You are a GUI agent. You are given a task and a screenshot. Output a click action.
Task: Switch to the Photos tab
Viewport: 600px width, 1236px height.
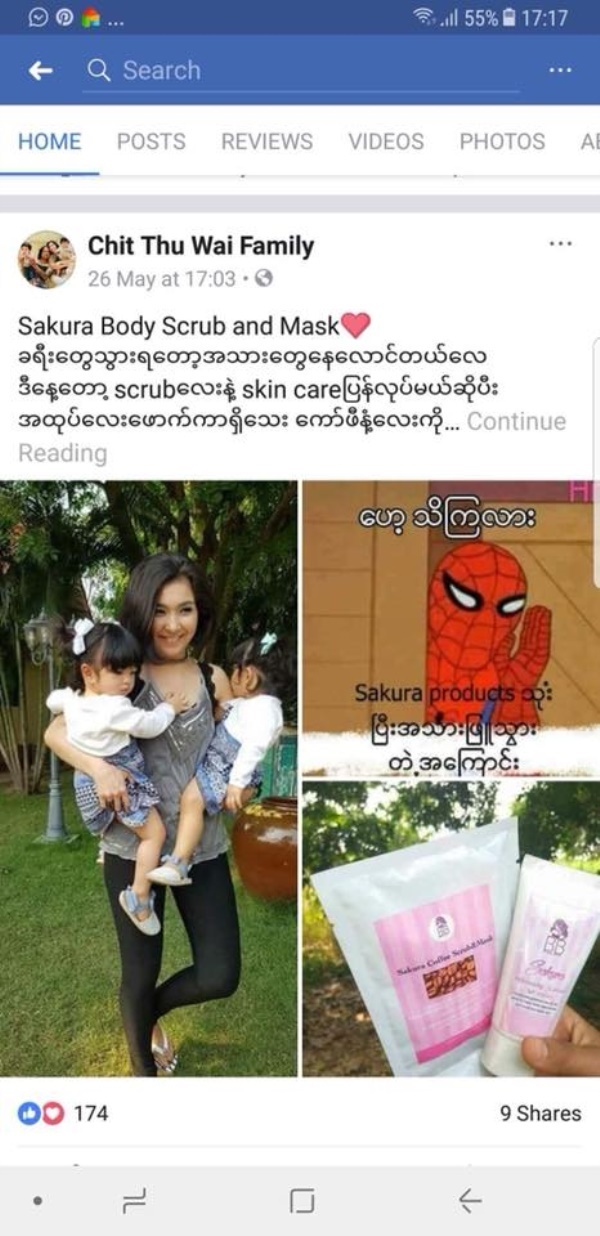click(x=502, y=142)
